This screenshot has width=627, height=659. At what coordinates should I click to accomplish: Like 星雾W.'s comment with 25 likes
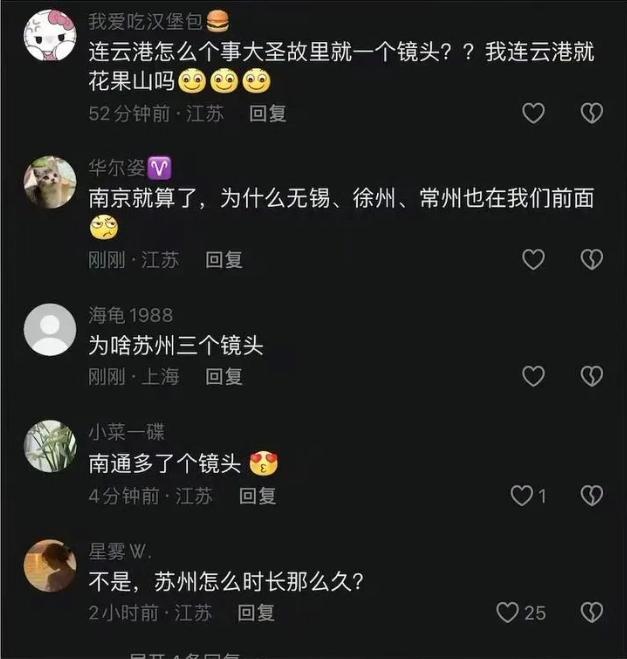(509, 612)
